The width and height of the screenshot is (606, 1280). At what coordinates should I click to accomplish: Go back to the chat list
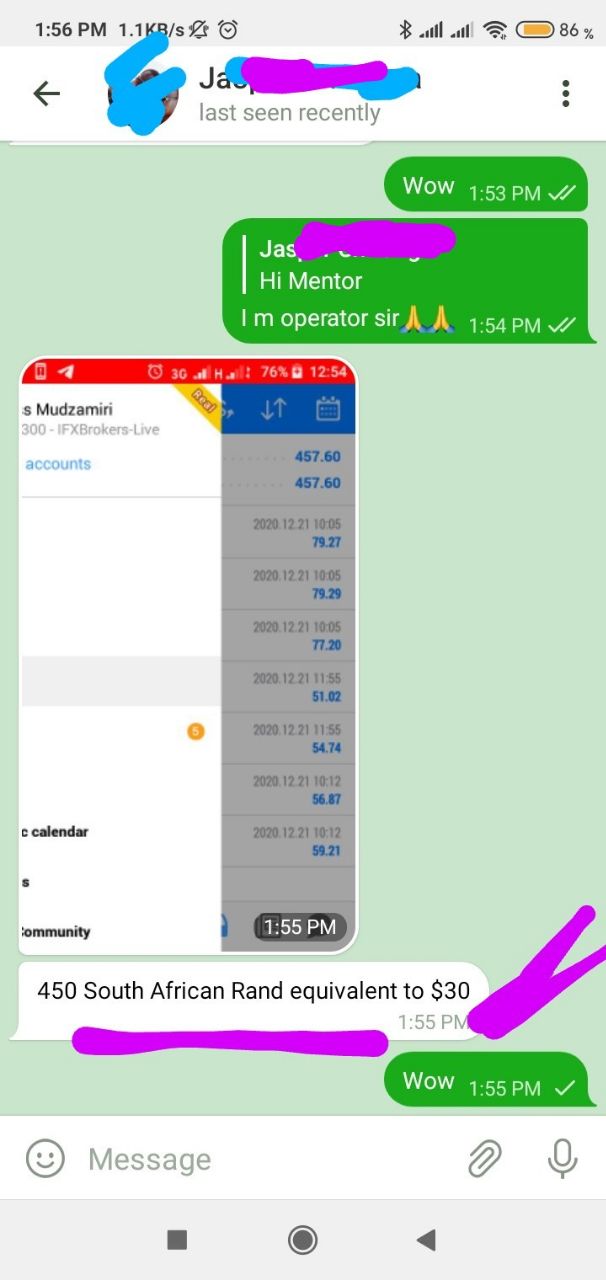tap(46, 94)
